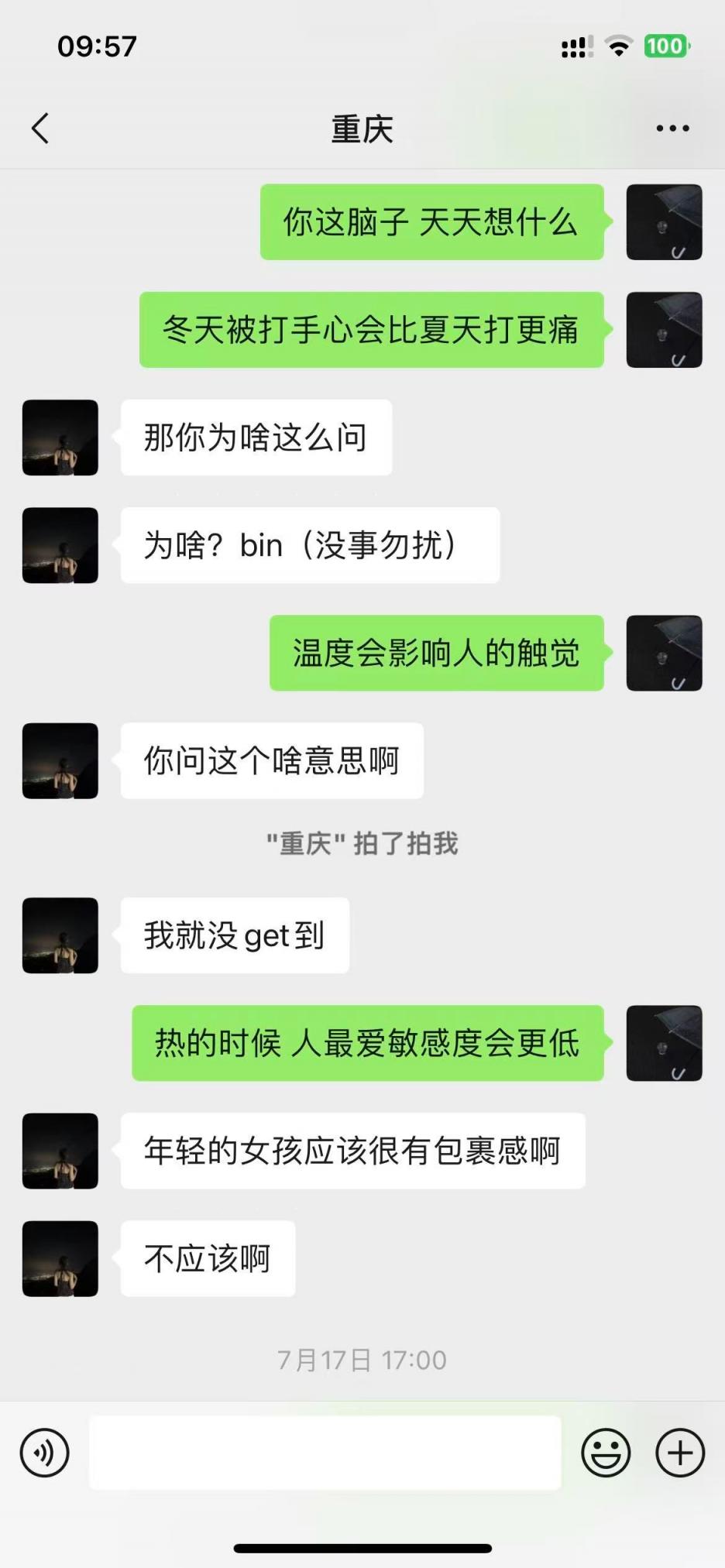The height and width of the screenshot is (1568, 725).
Task: Tap my avatar beside 你这脑子 天天想什么
Action: tap(664, 222)
